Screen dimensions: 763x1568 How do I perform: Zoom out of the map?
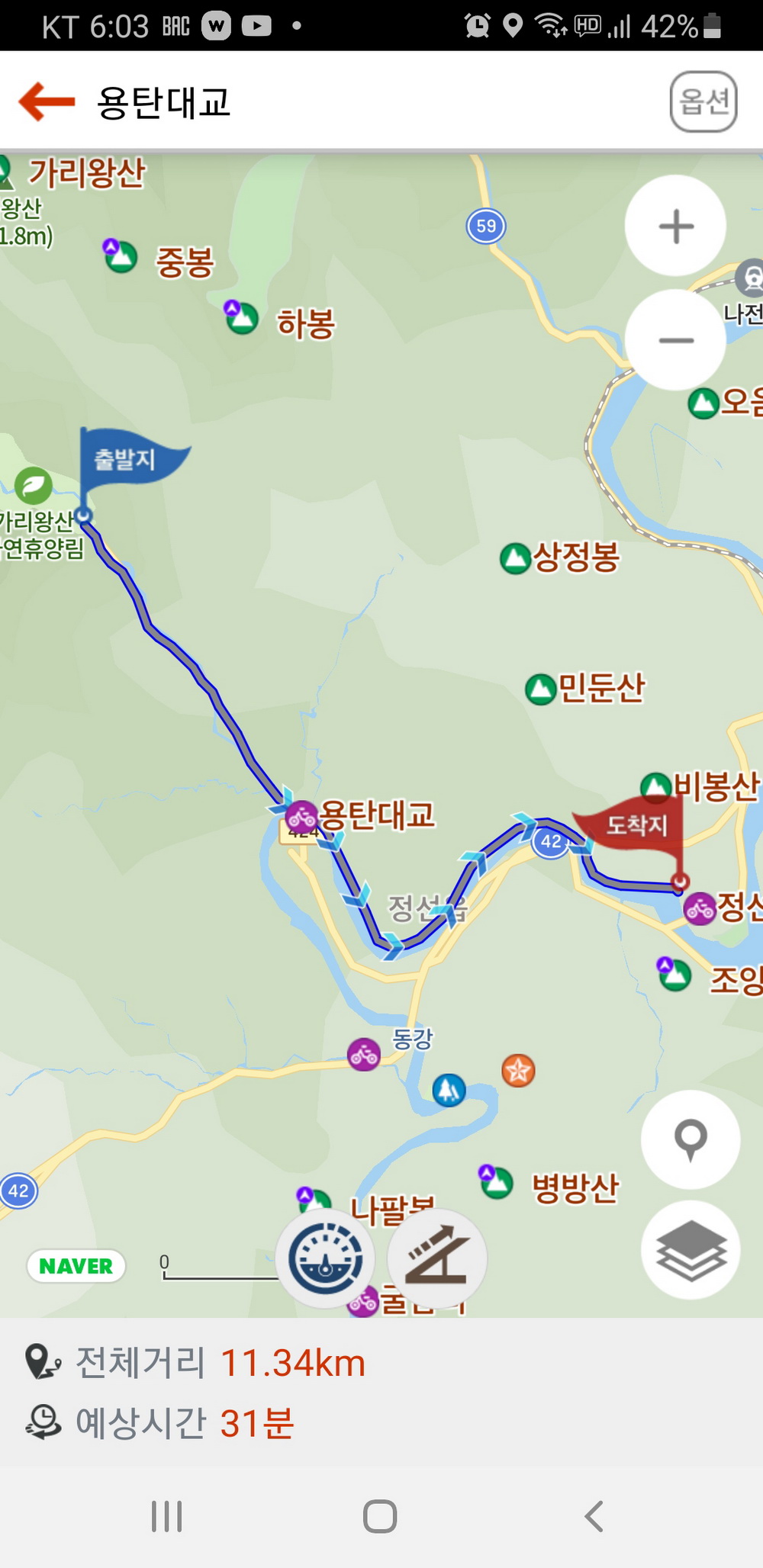point(675,340)
